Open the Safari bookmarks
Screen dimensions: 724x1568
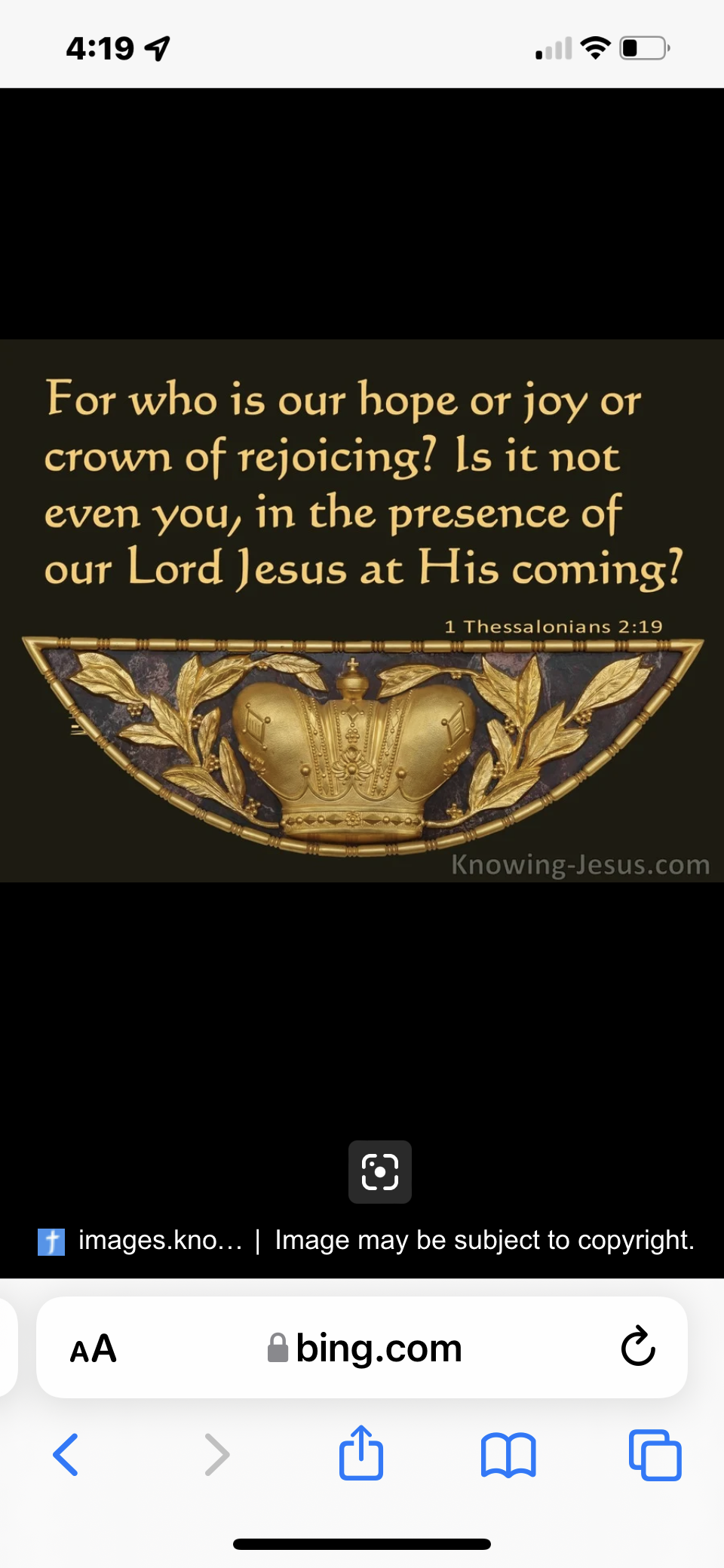point(508,1454)
